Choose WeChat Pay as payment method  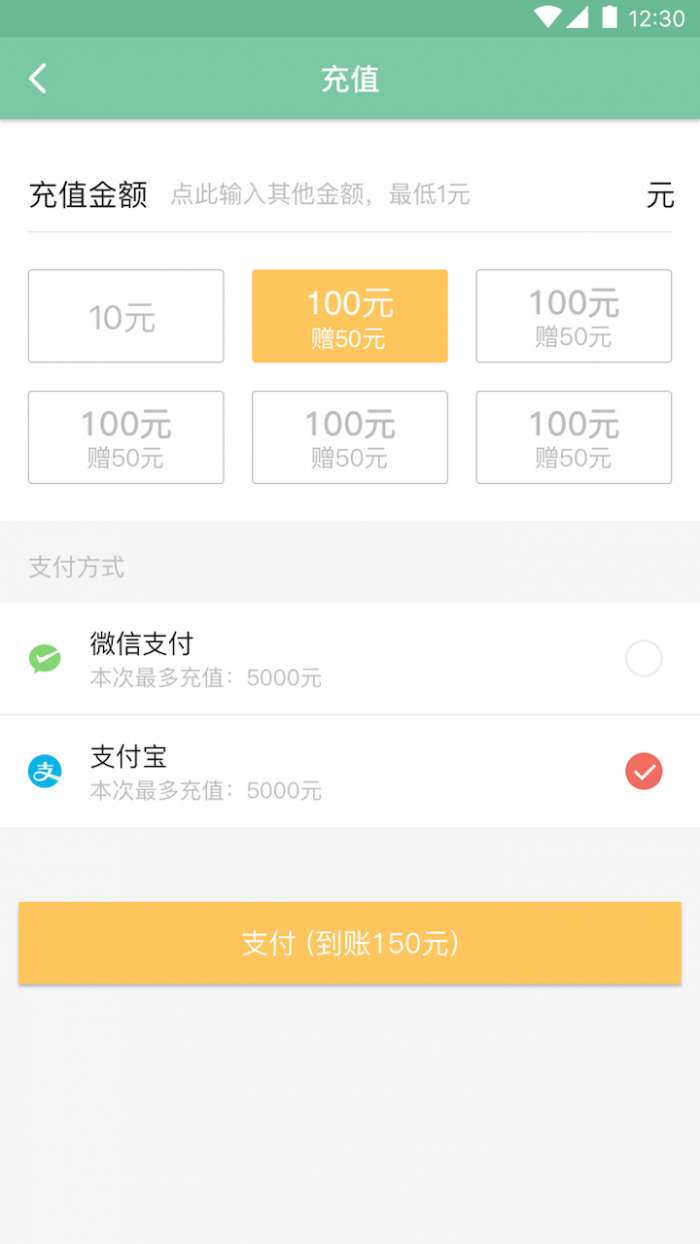(350, 659)
